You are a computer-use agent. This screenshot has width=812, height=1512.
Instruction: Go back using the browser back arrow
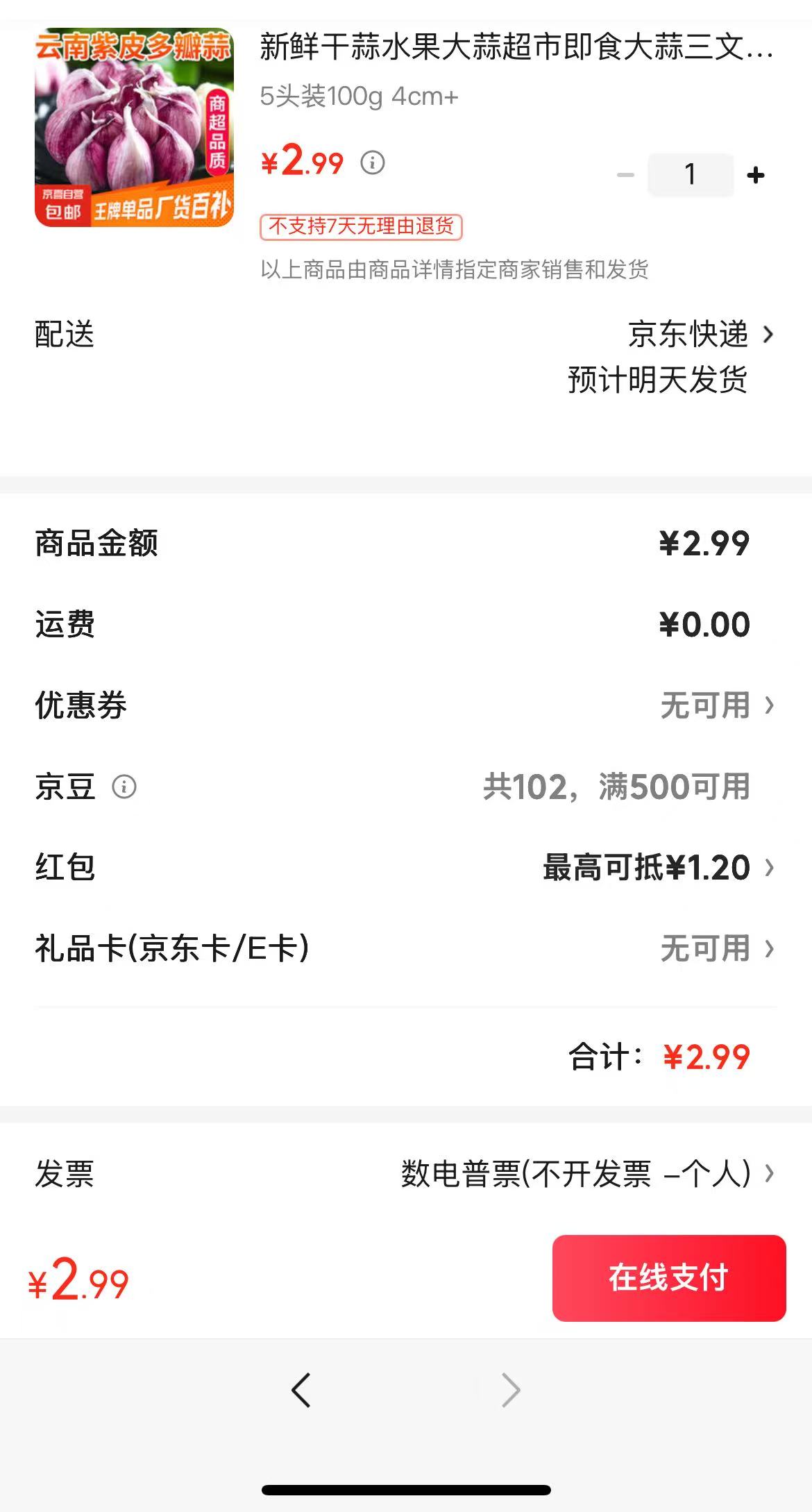[301, 1391]
